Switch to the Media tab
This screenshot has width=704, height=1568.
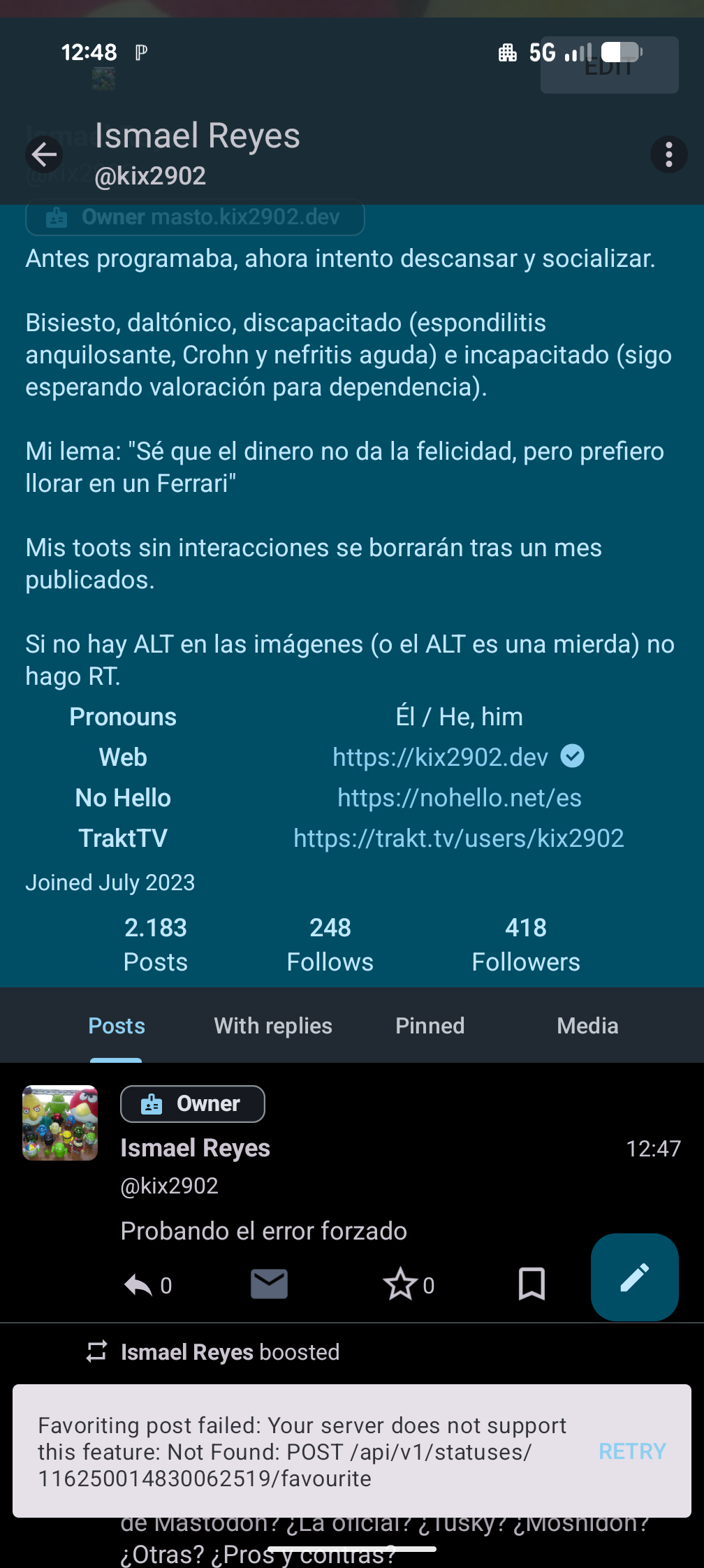587,1026
